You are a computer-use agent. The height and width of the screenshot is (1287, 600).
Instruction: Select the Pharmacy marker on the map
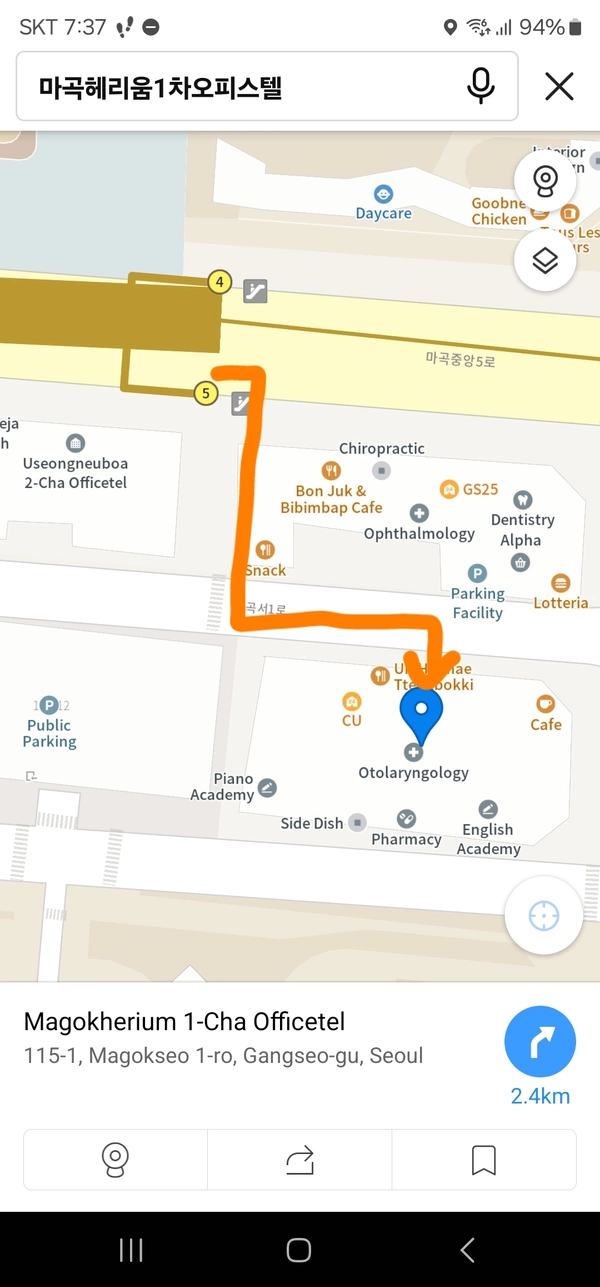pyautogui.click(x=406, y=819)
